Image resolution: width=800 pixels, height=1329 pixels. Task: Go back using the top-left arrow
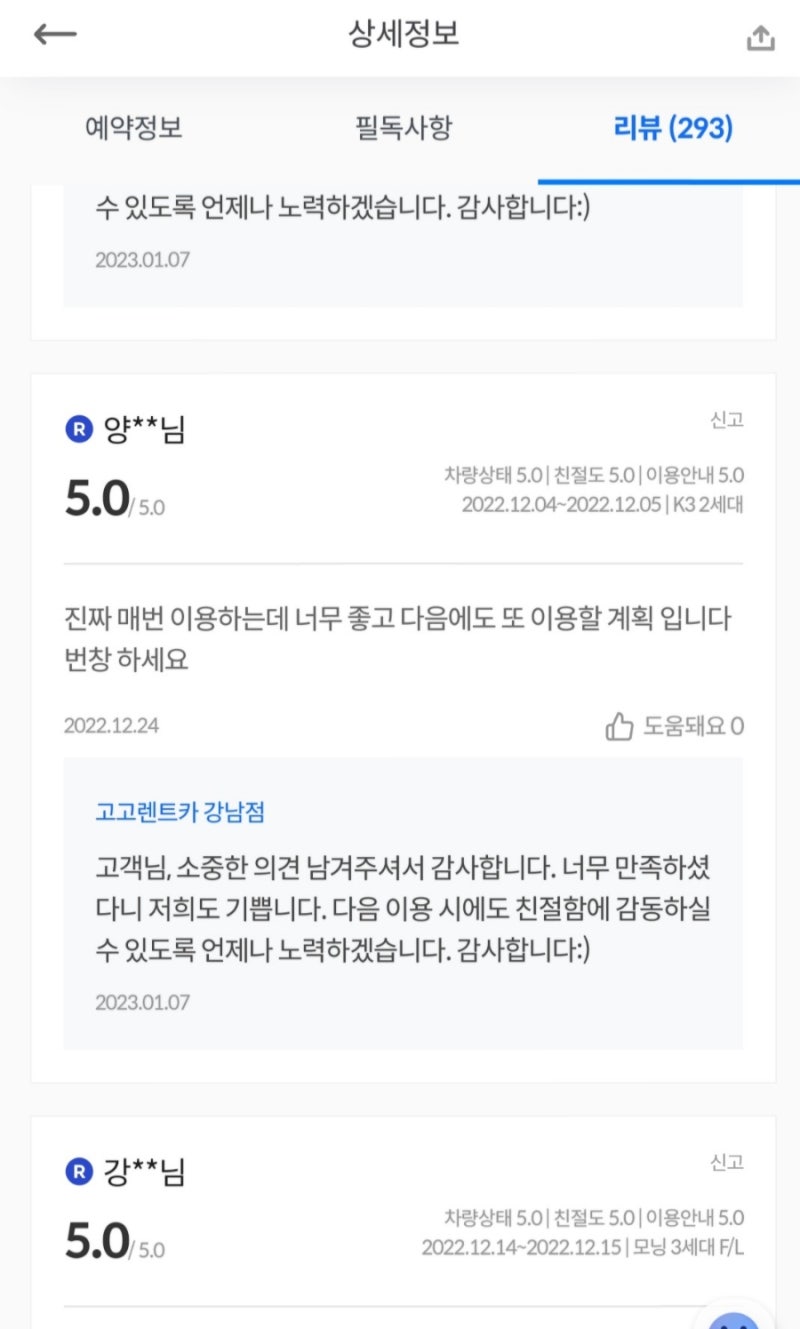pos(55,35)
